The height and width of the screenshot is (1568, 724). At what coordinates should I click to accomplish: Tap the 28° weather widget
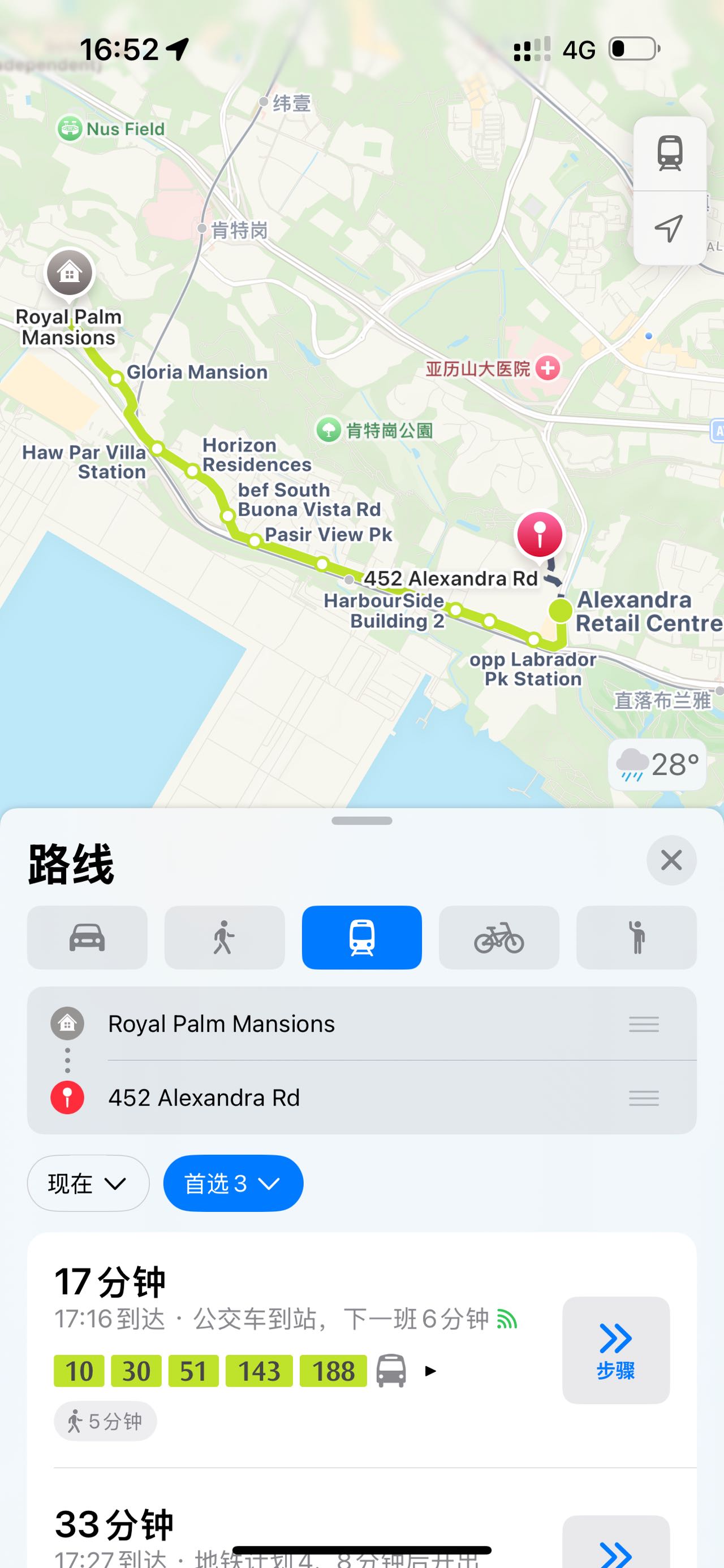pos(657,765)
